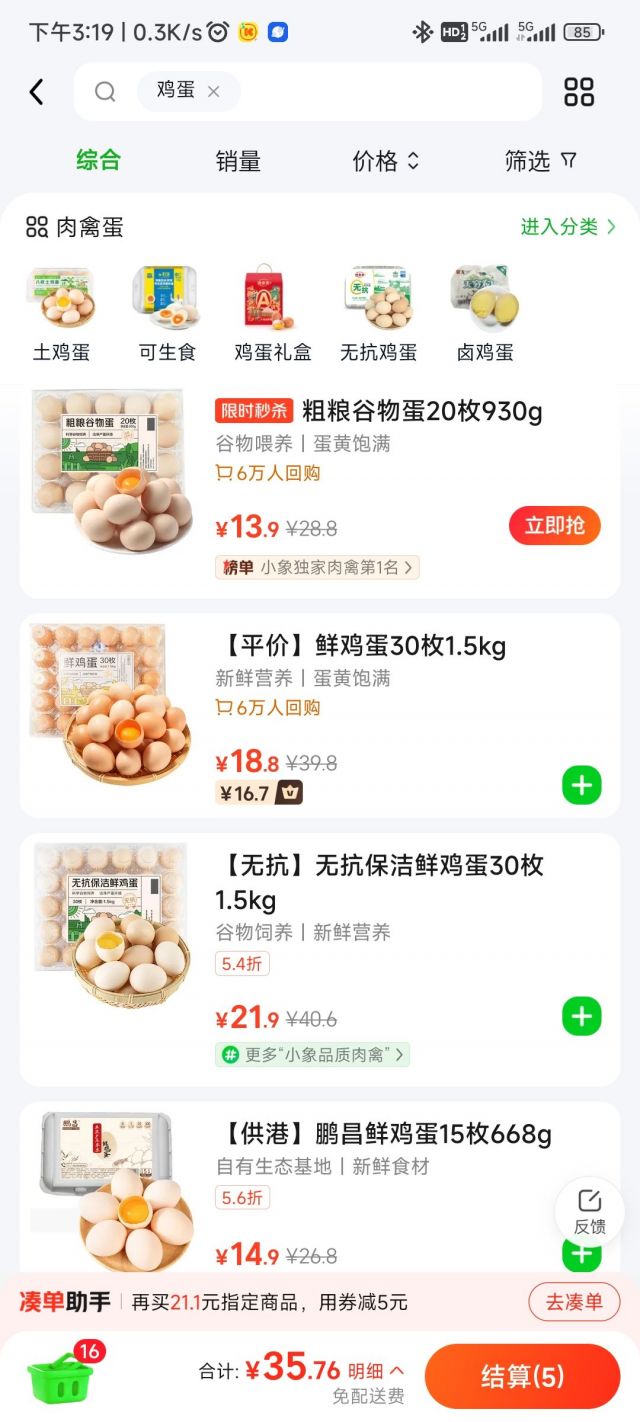Go back using the top-left arrow
640x1422 pixels.
point(37,92)
